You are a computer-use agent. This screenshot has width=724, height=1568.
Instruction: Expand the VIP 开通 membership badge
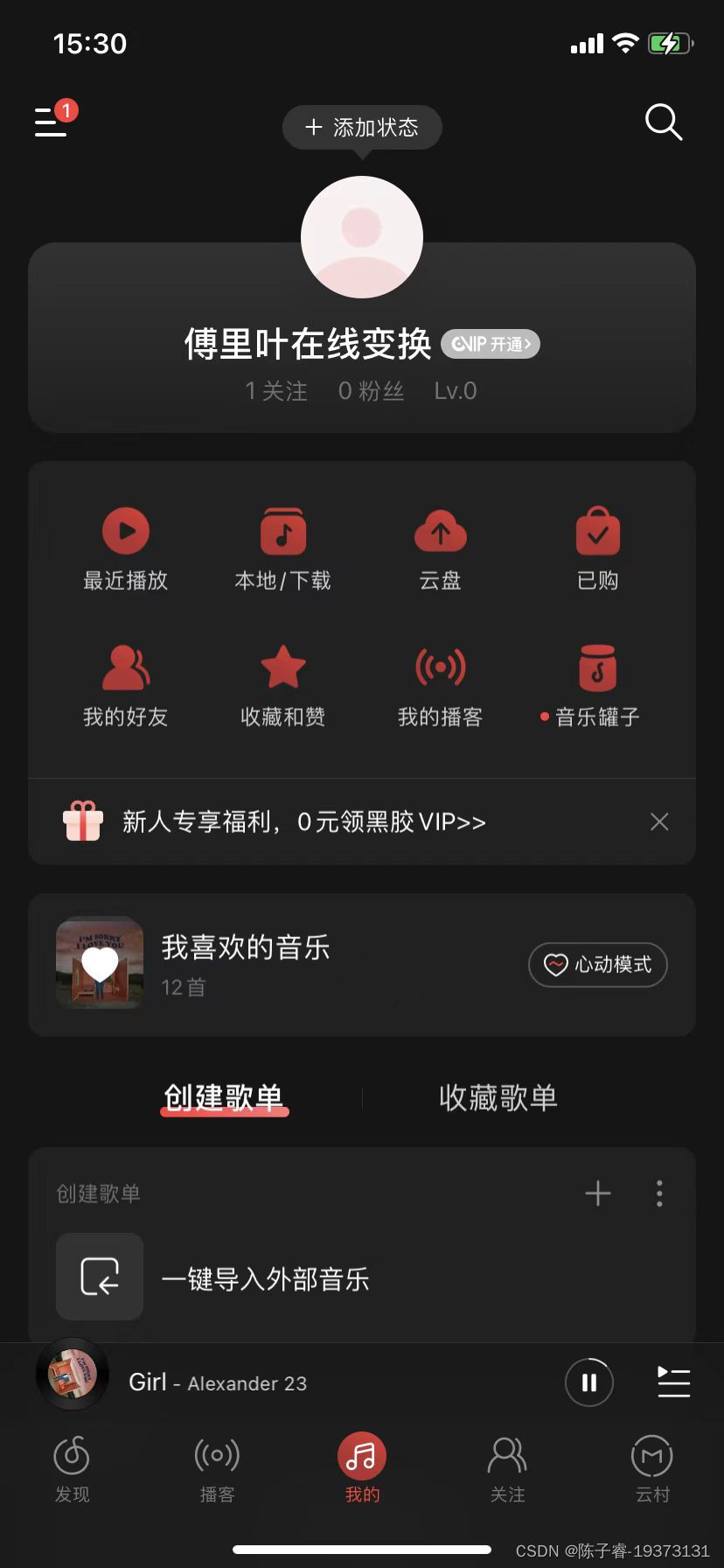point(490,344)
